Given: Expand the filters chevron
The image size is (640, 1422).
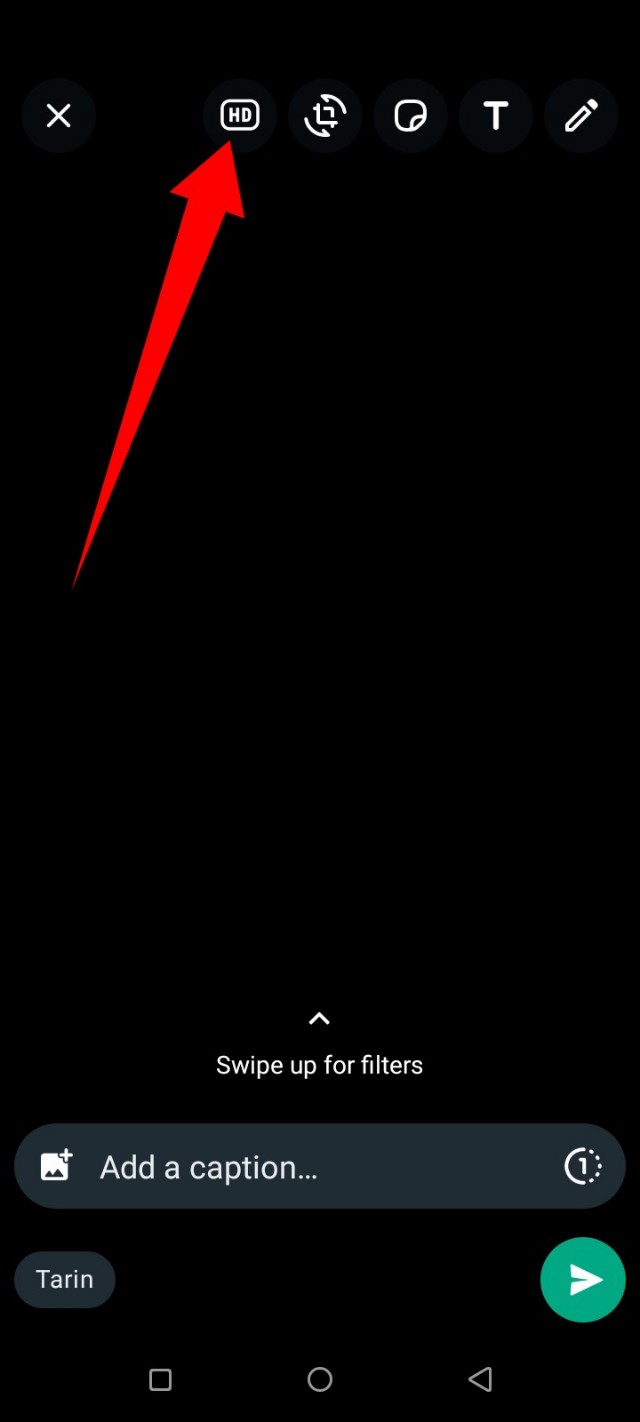Looking at the screenshot, I should point(319,1019).
